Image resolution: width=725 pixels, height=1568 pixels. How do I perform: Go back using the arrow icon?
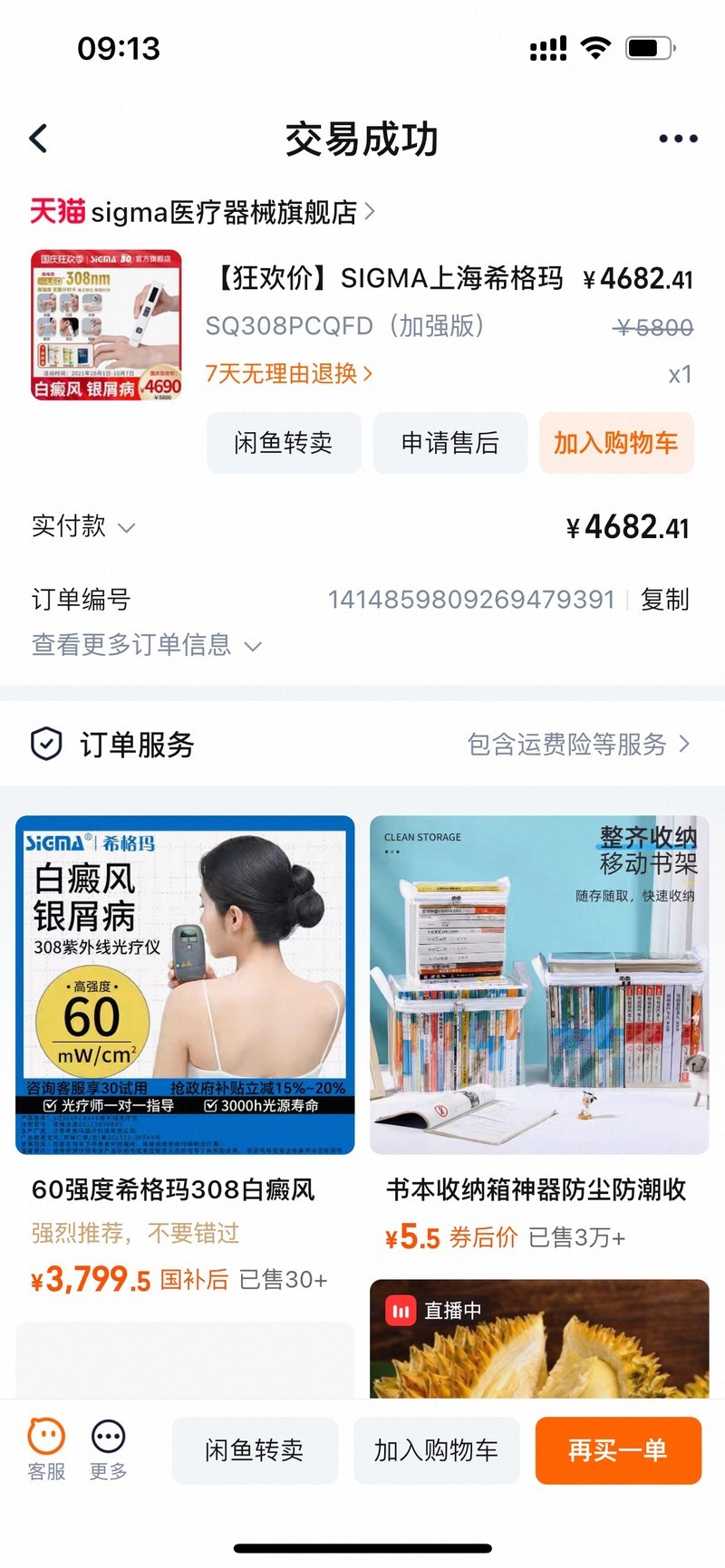pyautogui.click(x=38, y=139)
